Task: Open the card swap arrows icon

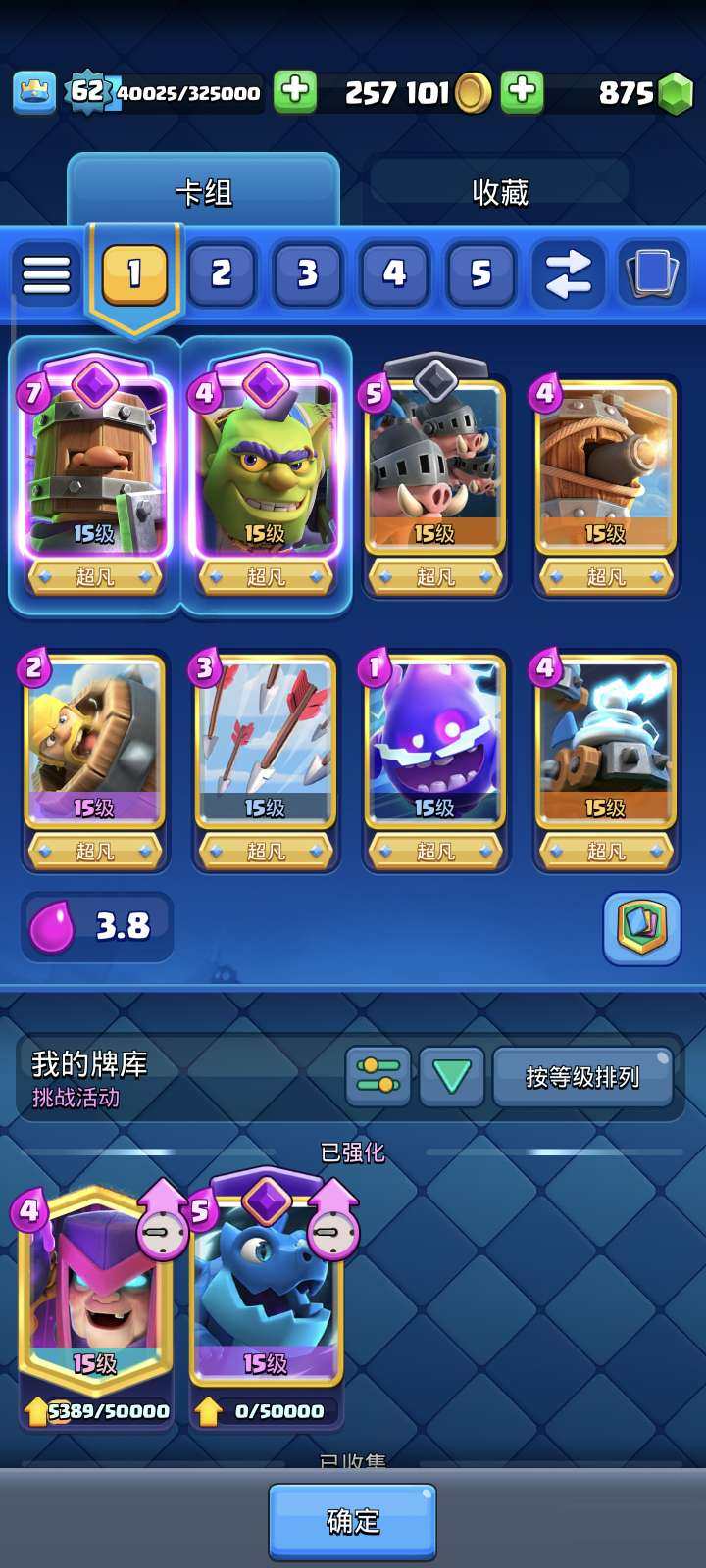Action: tap(566, 274)
